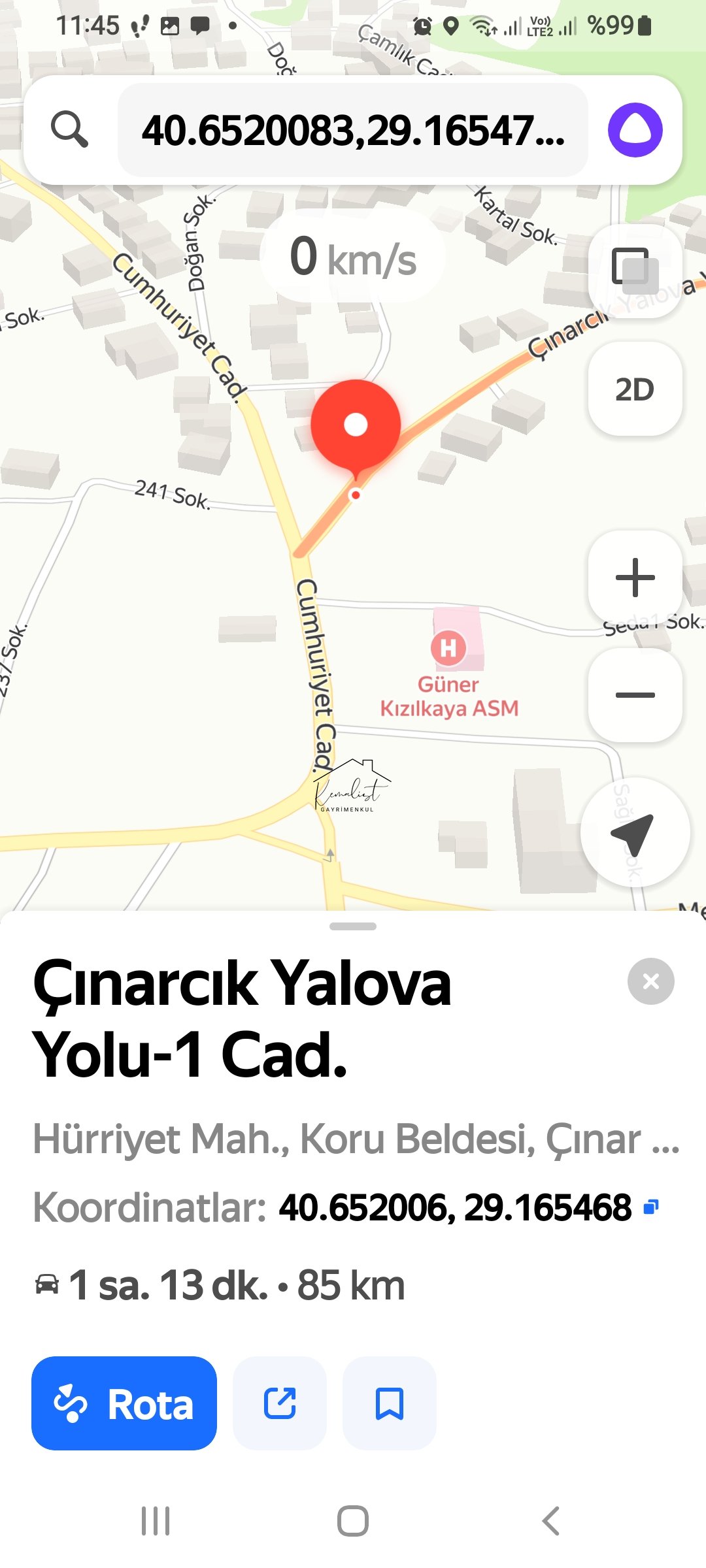Close the Çınarcık Yalova Yolu-1 Cad. card
Viewport: 706px width, 1568px height.
(x=650, y=981)
